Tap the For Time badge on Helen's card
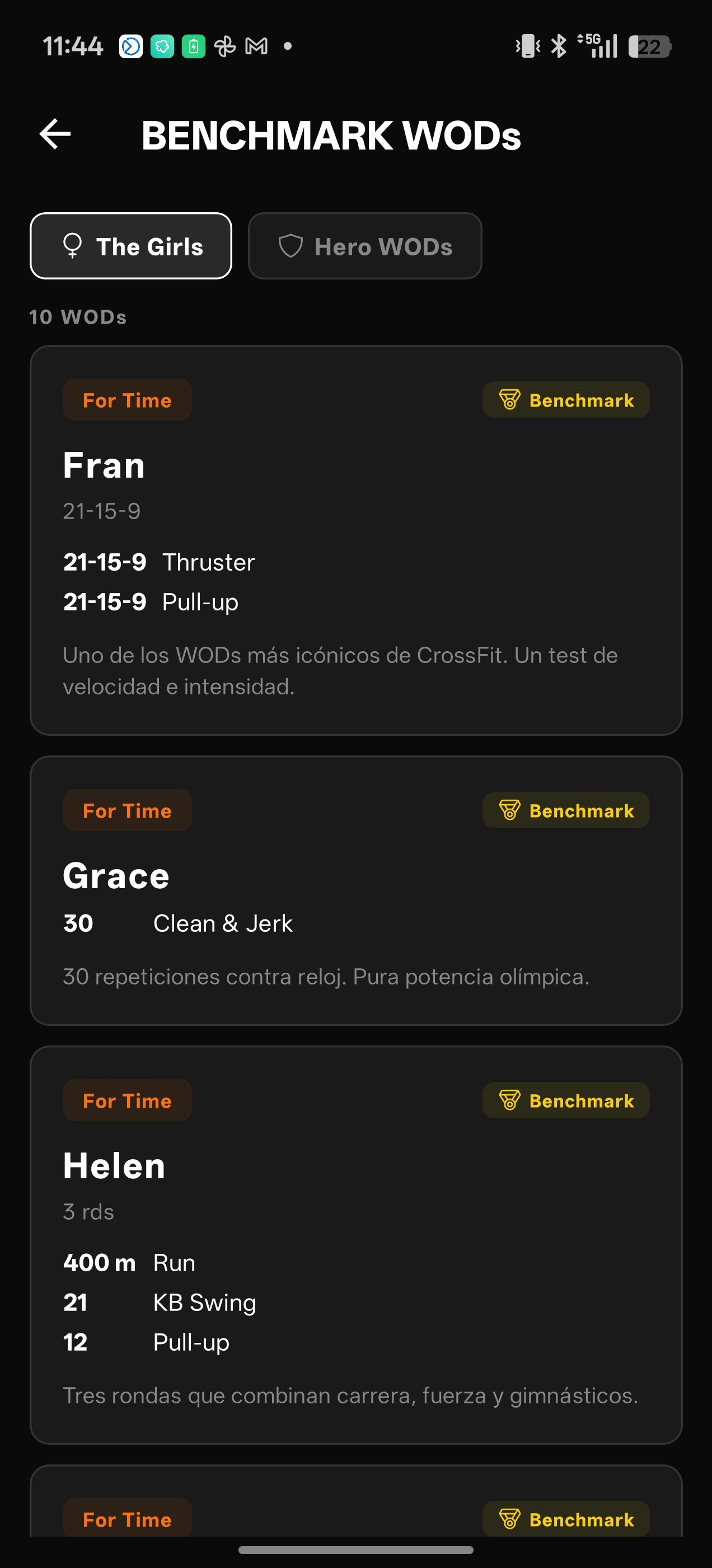The image size is (712, 1568). coord(127,1100)
